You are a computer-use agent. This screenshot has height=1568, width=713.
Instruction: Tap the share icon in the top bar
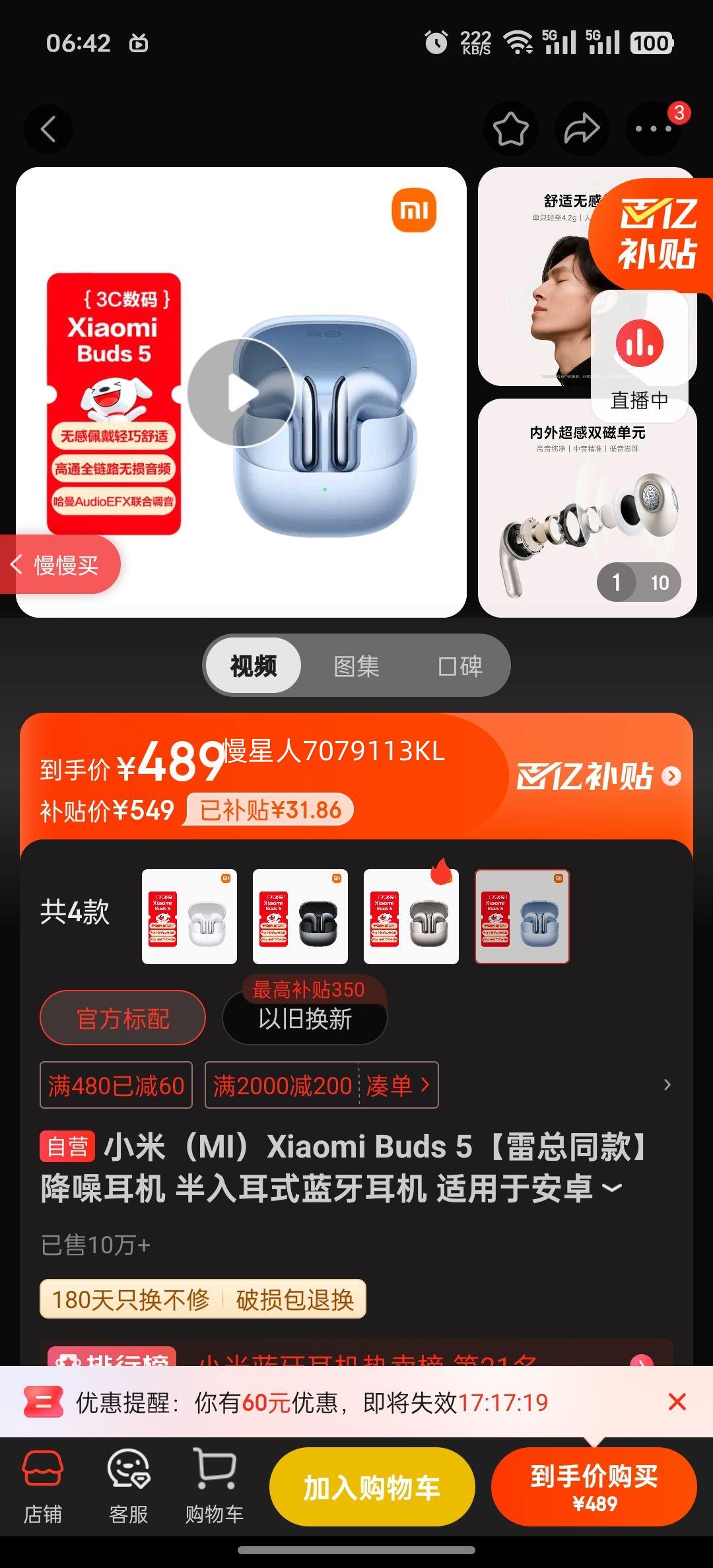tap(582, 129)
